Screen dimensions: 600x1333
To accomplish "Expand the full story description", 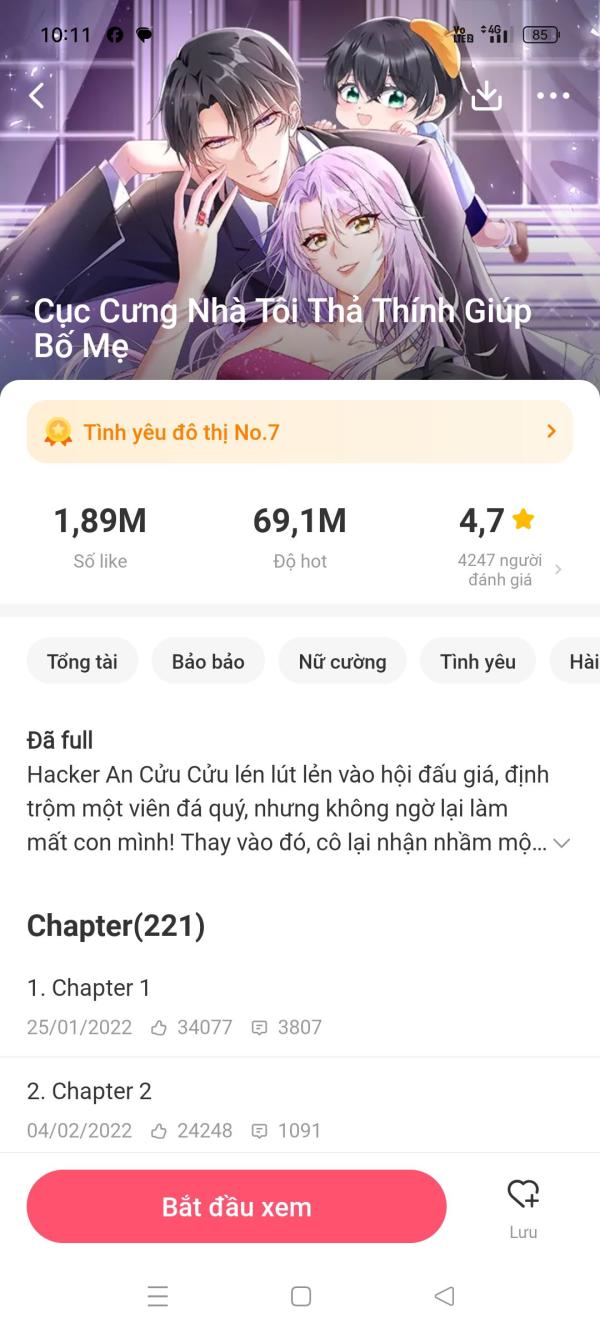I will 562,843.
